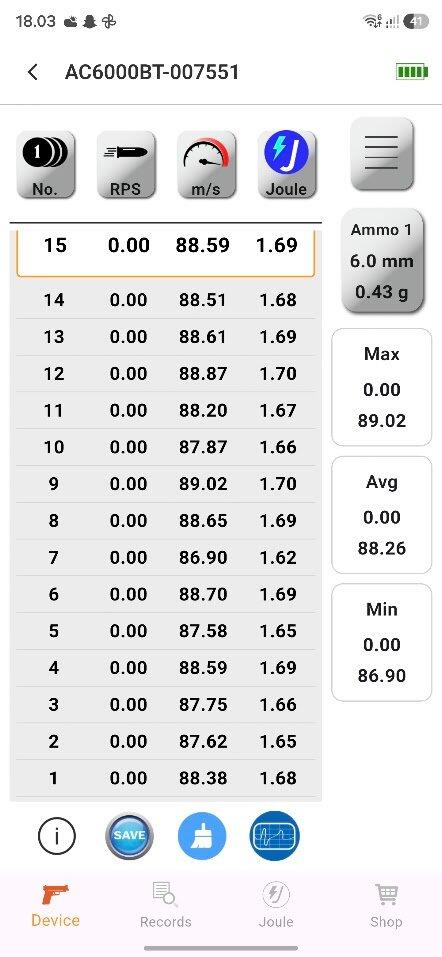Screen dimensions: 442x957
Task: Go back using the arrow icon
Action: click(x=33, y=72)
